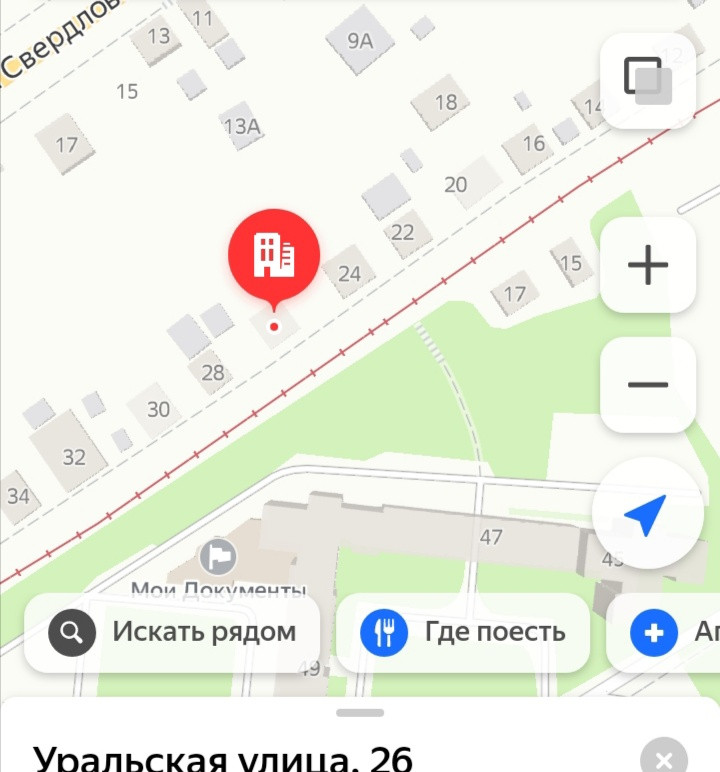
Task: Open the map layers button
Action: (648, 81)
